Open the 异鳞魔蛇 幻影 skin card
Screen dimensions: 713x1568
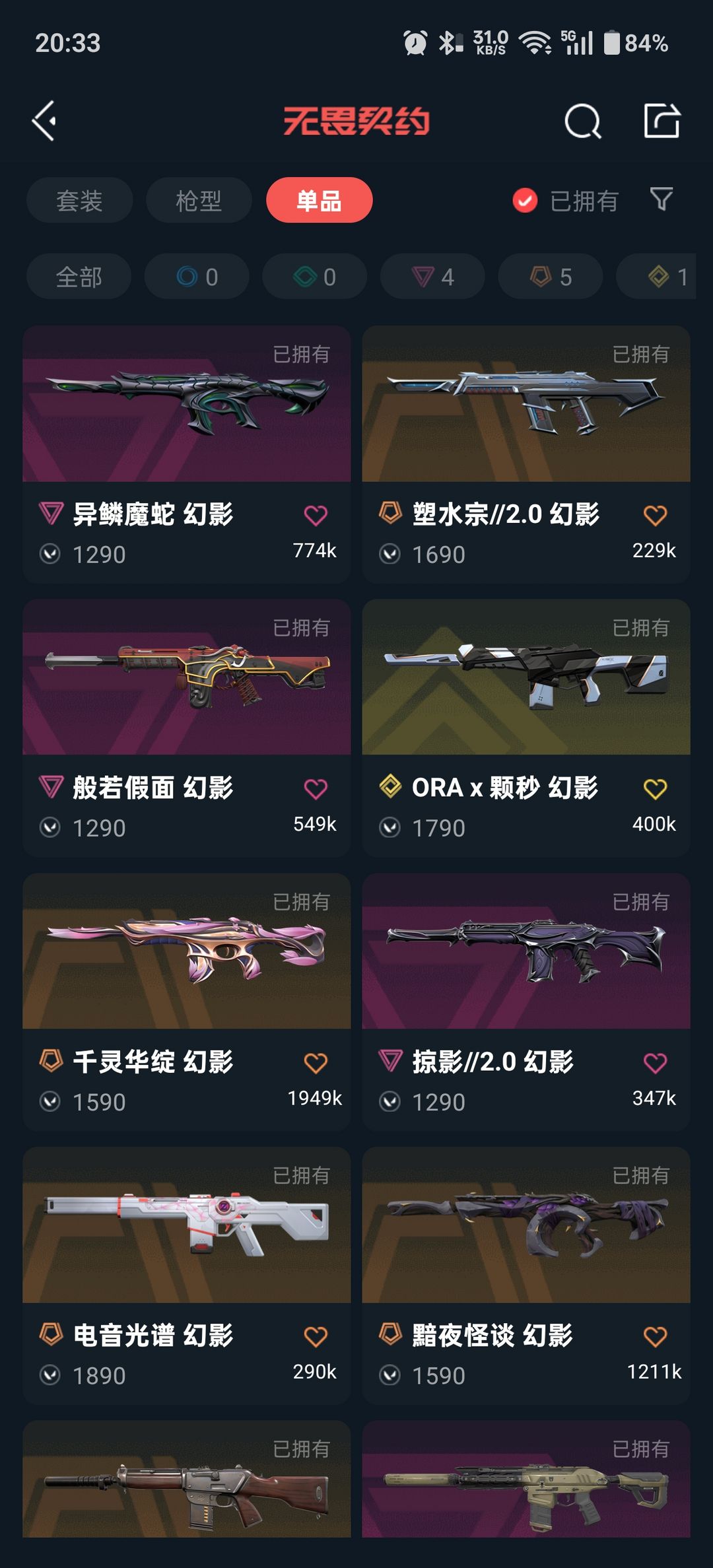187,454
